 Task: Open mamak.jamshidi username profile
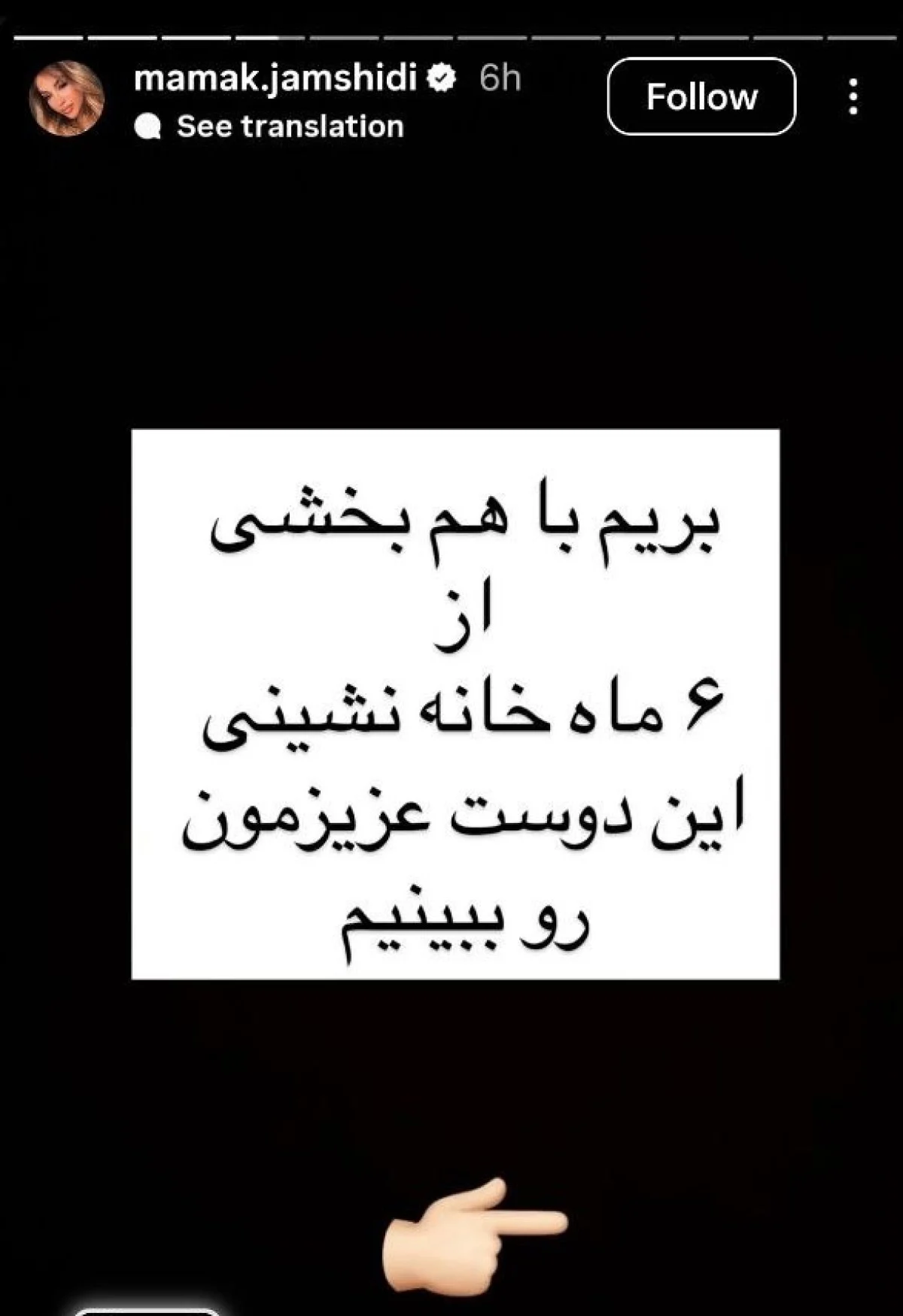pyautogui.click(x=275, y=78)
